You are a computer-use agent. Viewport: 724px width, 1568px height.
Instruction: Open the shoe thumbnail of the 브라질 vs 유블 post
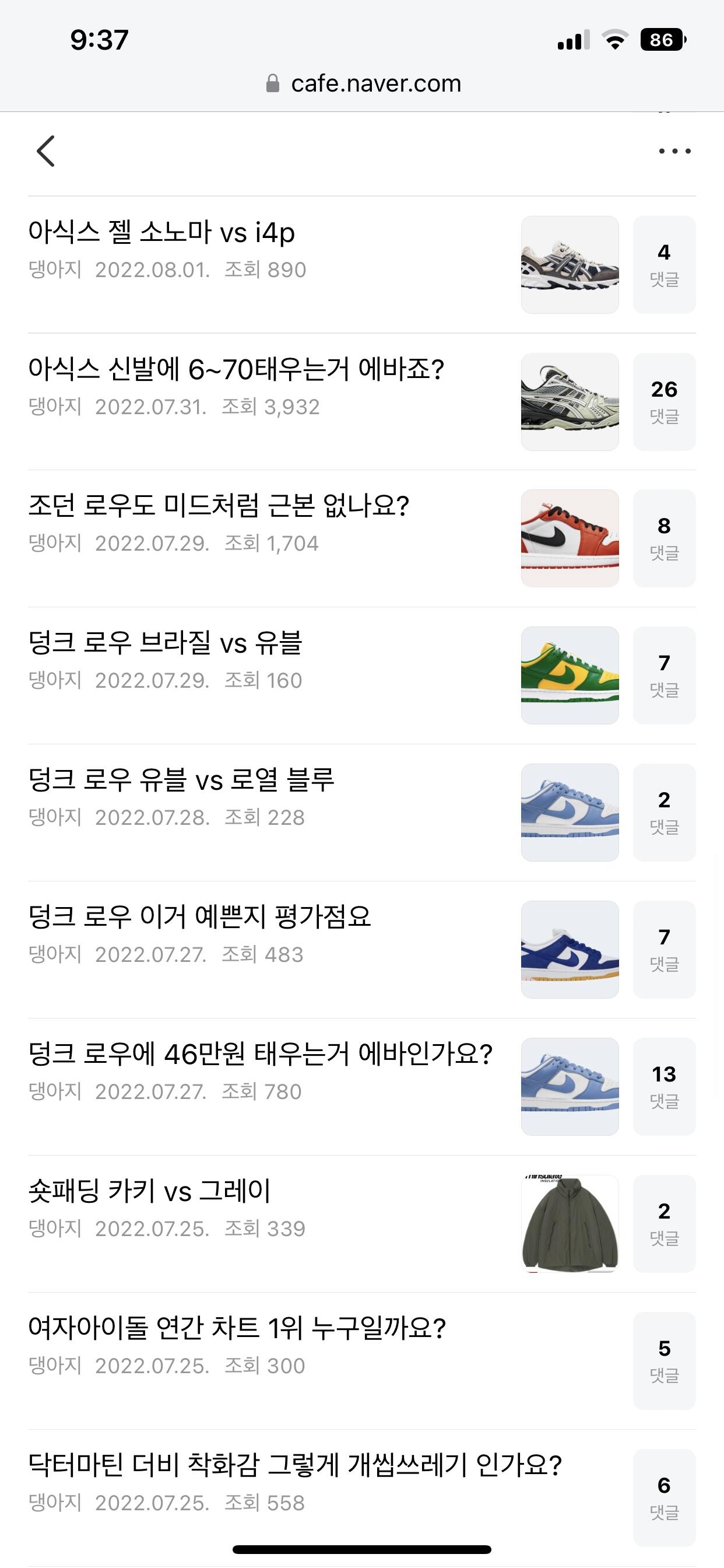(x=570, y=675)
